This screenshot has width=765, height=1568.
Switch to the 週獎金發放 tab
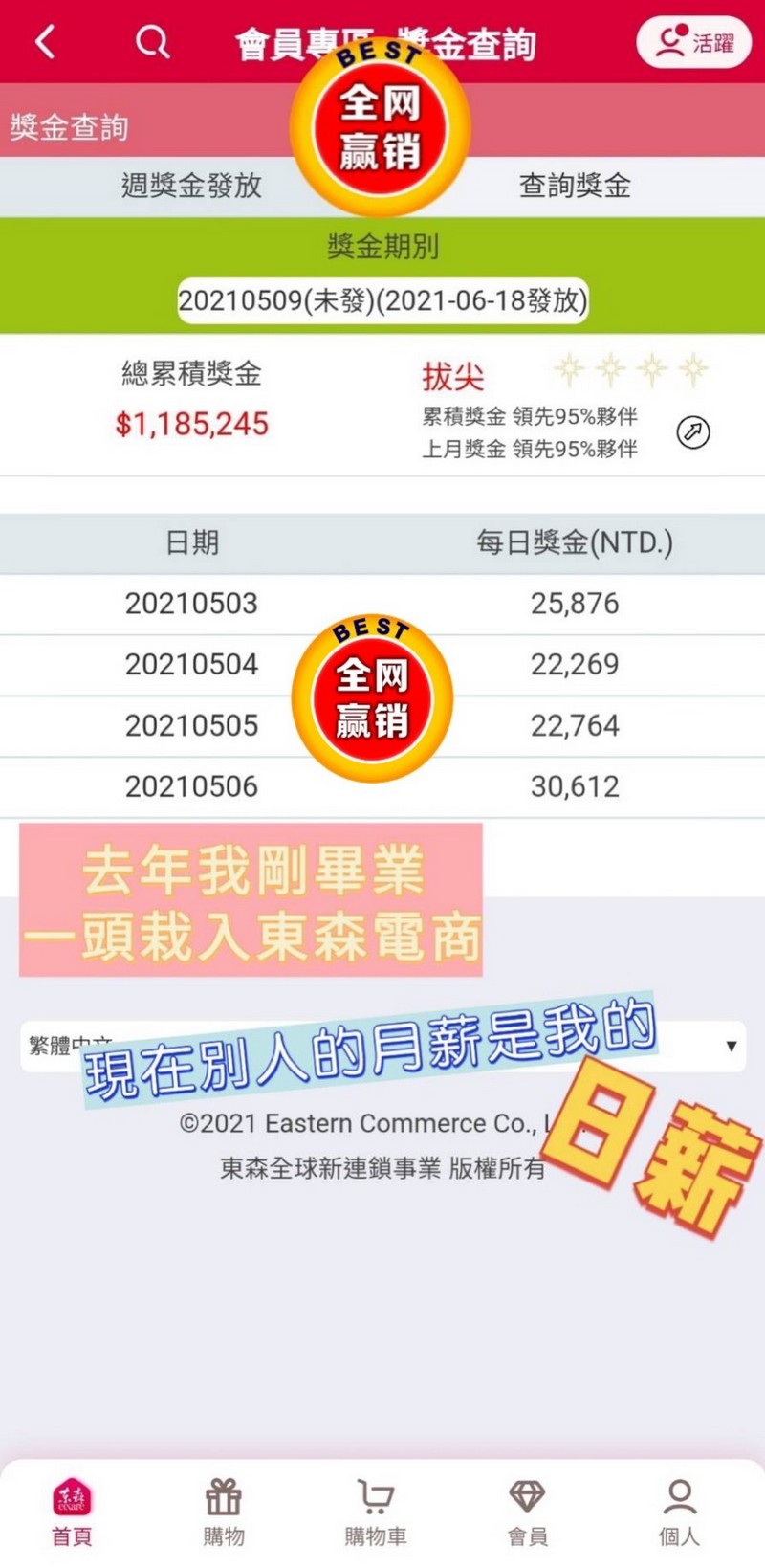(191, 186)
